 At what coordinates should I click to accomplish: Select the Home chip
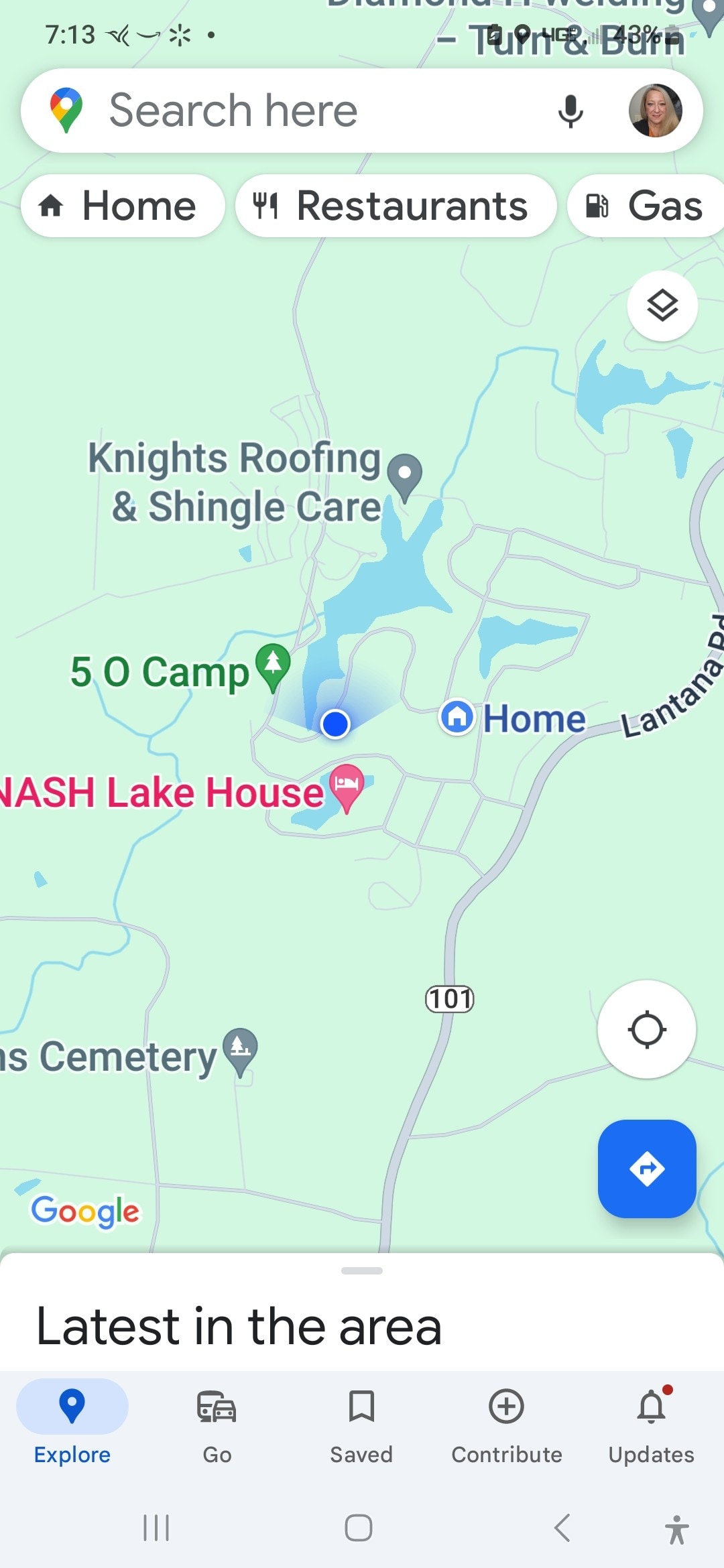pos(123,206)
